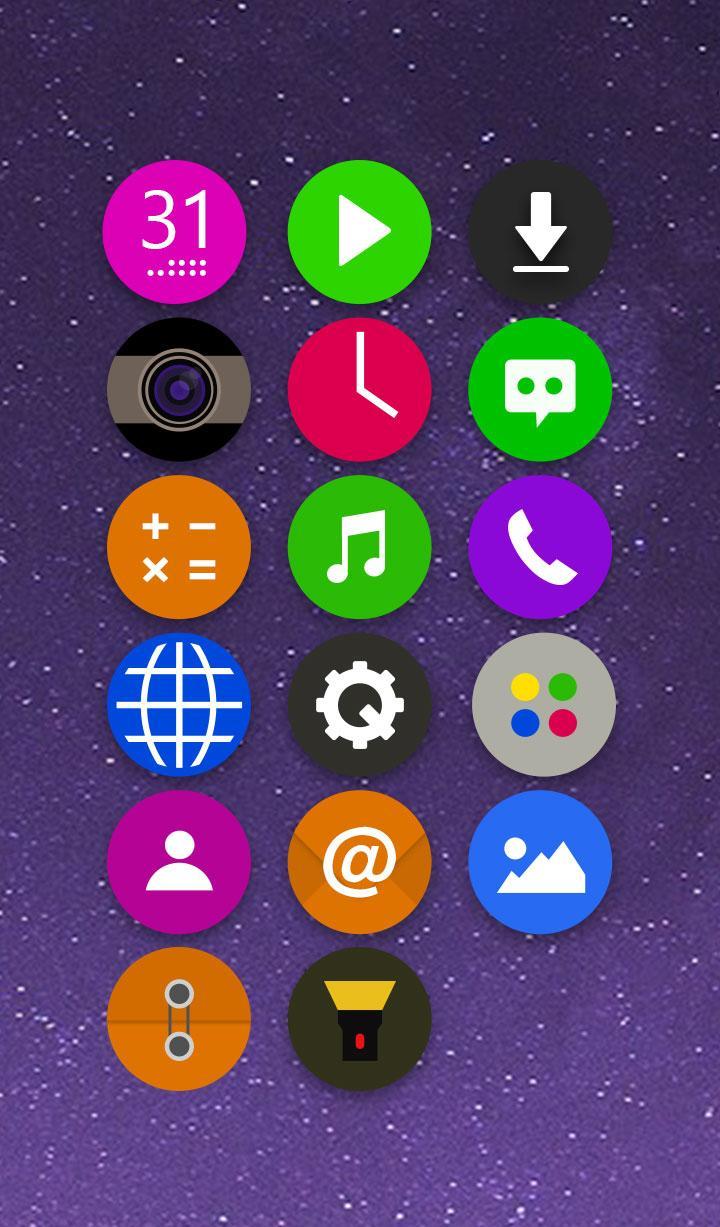Open the Downloads app
This screenshot has height=1227, width=720.
point(540,231)
